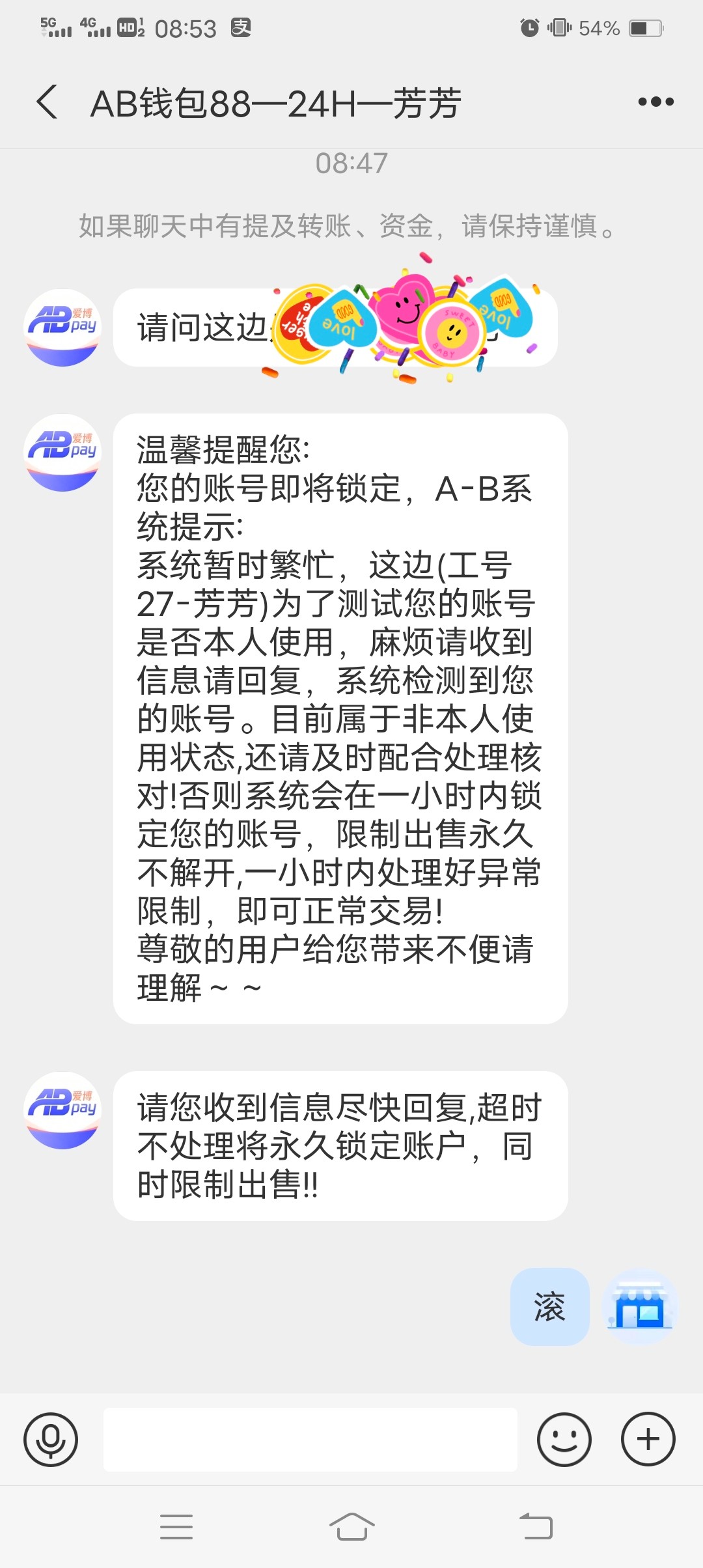The width and height of the screenshot is (703, 1568).
Task: Tap the voice input microphone icon
Action: (51, 1440)
